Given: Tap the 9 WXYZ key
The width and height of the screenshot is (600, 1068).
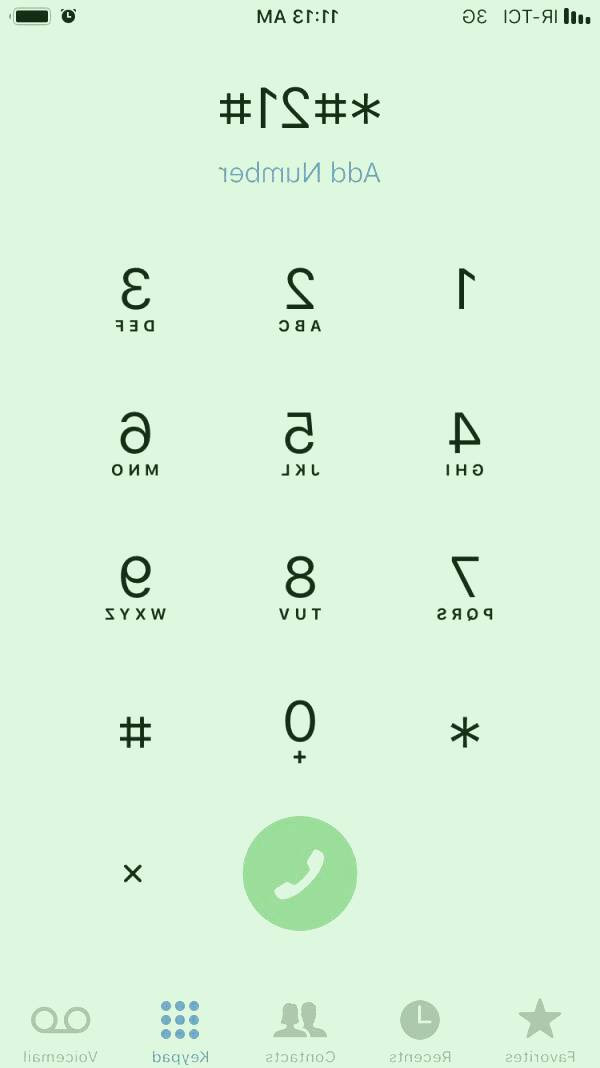Looking at the screenshot, I should click(135, 586).
